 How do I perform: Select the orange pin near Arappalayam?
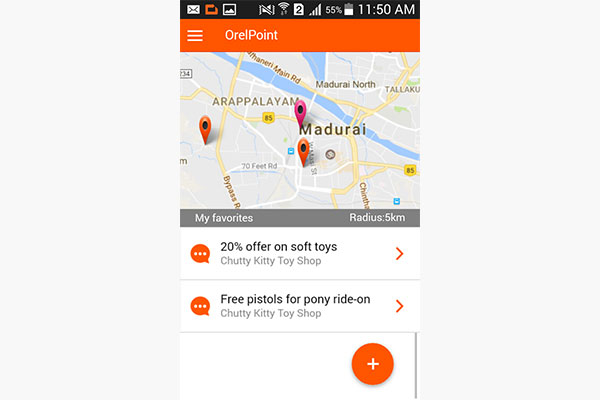pos(205,129)
